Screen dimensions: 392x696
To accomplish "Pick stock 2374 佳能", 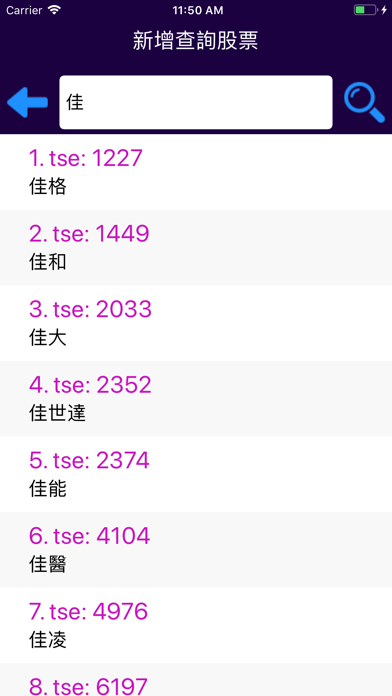I will pos(196,475).
